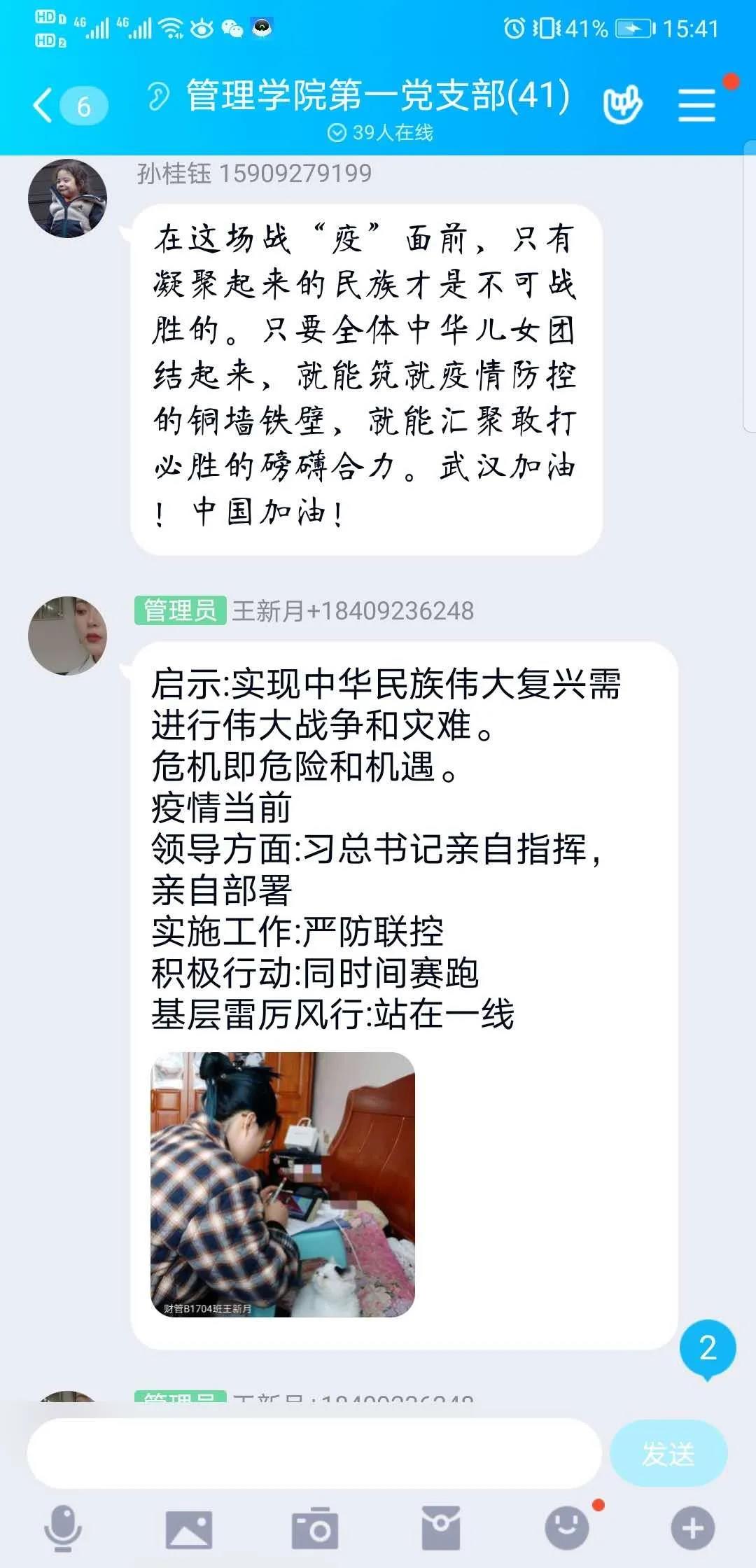This screenshot has height=1568, width=756.
Task: Tap the hand gesture icon in header
Action: coord(622,105)
